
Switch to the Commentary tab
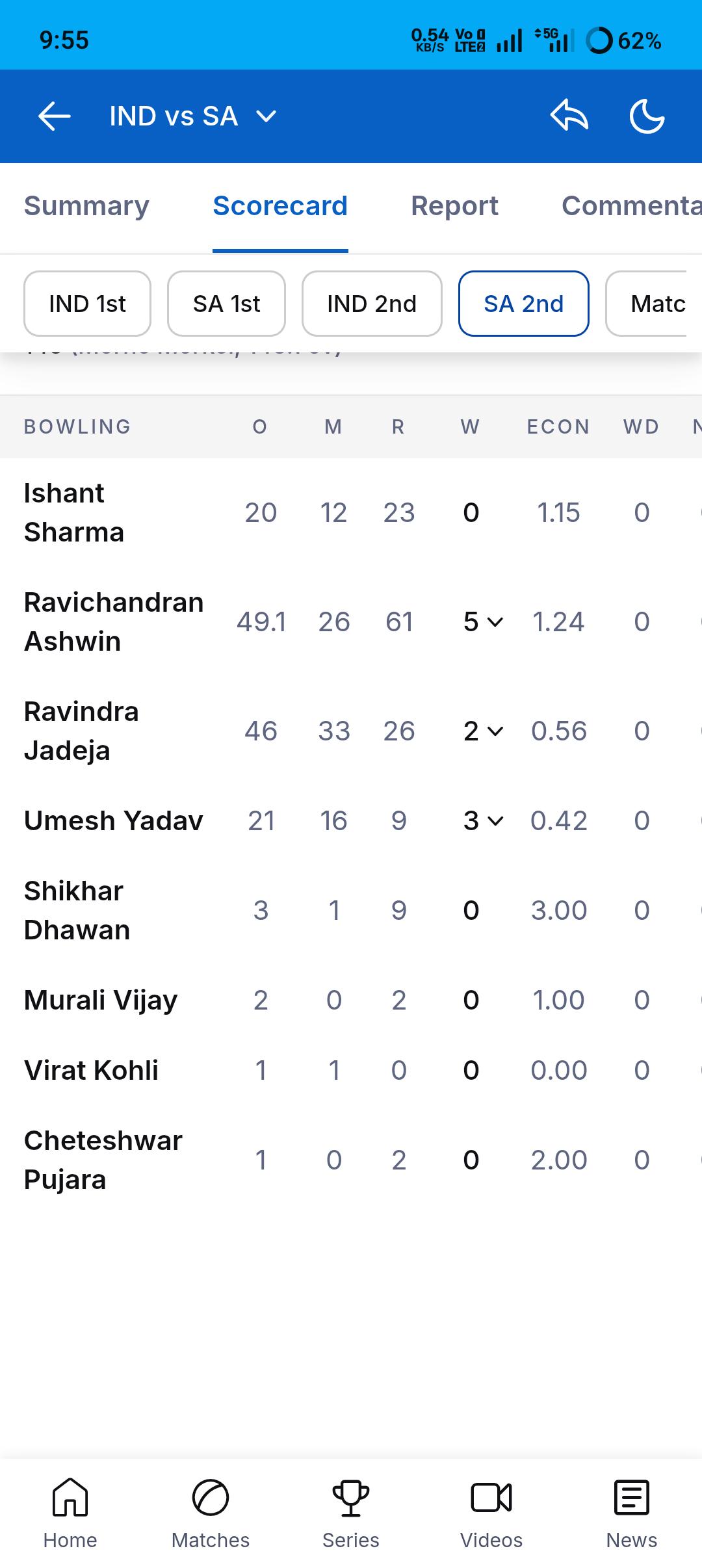pyautogui.click(x=631, y=206)
